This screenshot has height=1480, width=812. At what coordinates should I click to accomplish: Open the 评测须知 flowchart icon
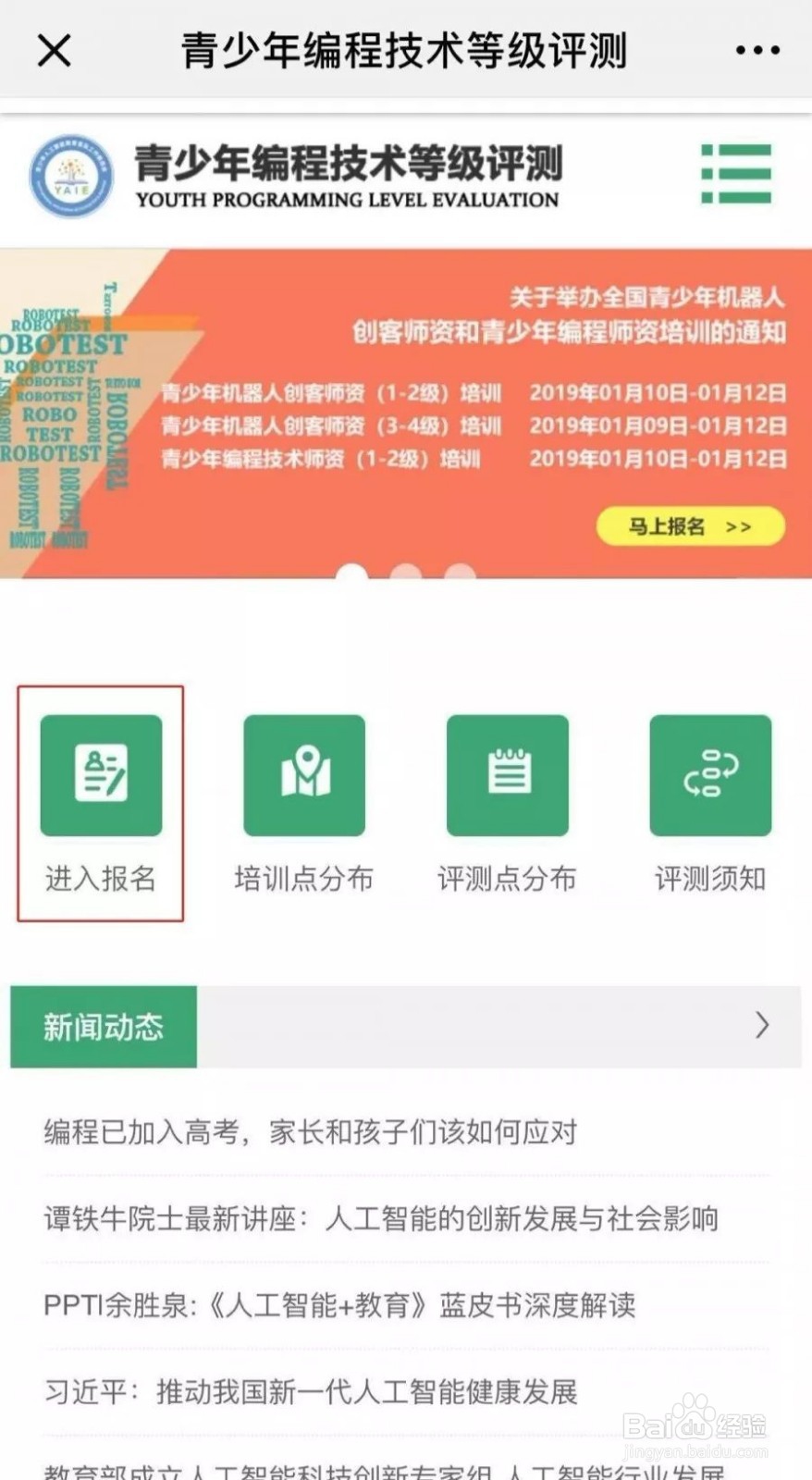pos(709,775)
